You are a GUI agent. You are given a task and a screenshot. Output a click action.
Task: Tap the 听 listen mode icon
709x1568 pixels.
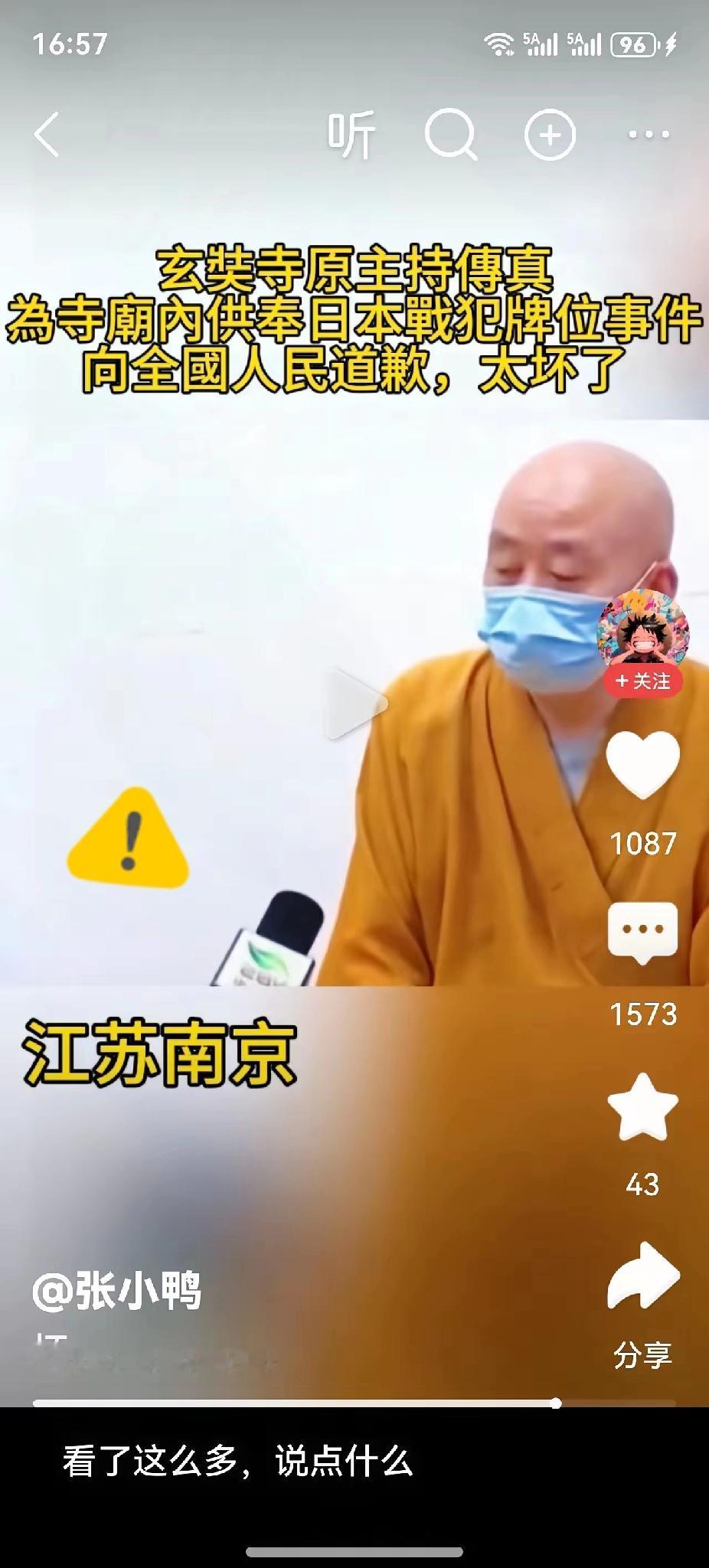pyautogui.click(x=354, y=132)
